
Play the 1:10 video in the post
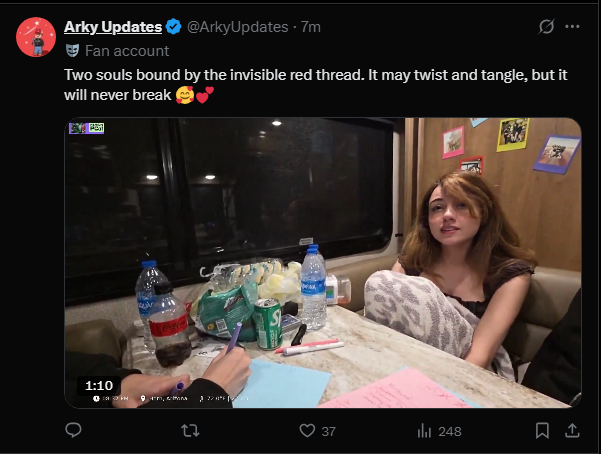click(323, 263)
